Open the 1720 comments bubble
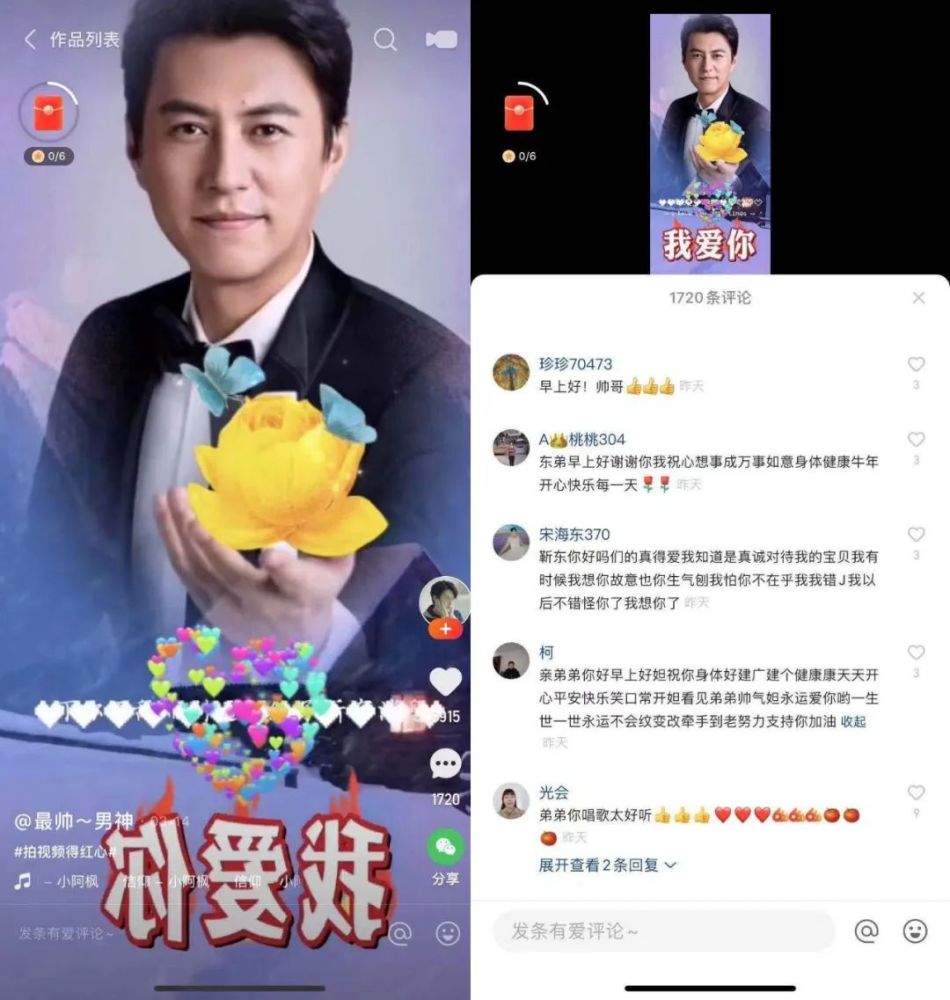Image resolution: width=950 pixels, height=1000 pixels. coord(445,766)
